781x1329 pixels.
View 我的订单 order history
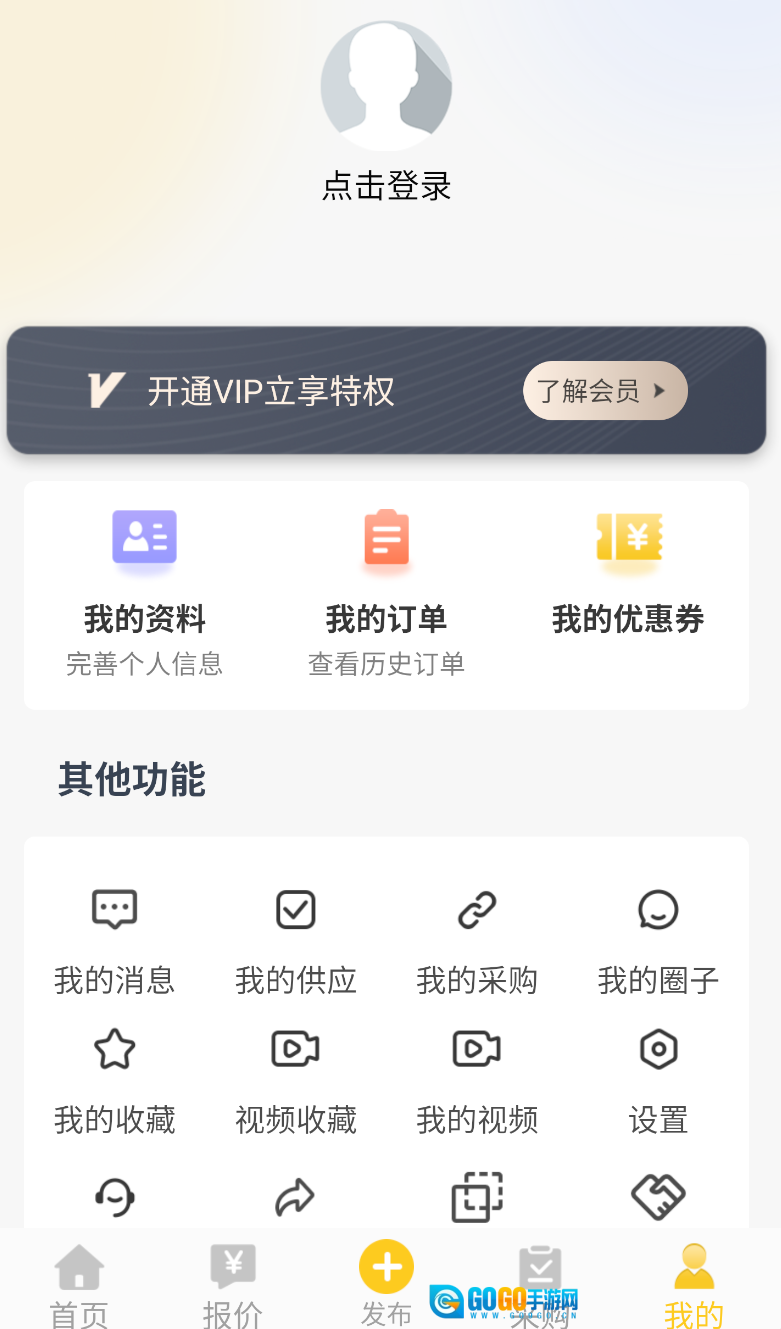(386, 592)
